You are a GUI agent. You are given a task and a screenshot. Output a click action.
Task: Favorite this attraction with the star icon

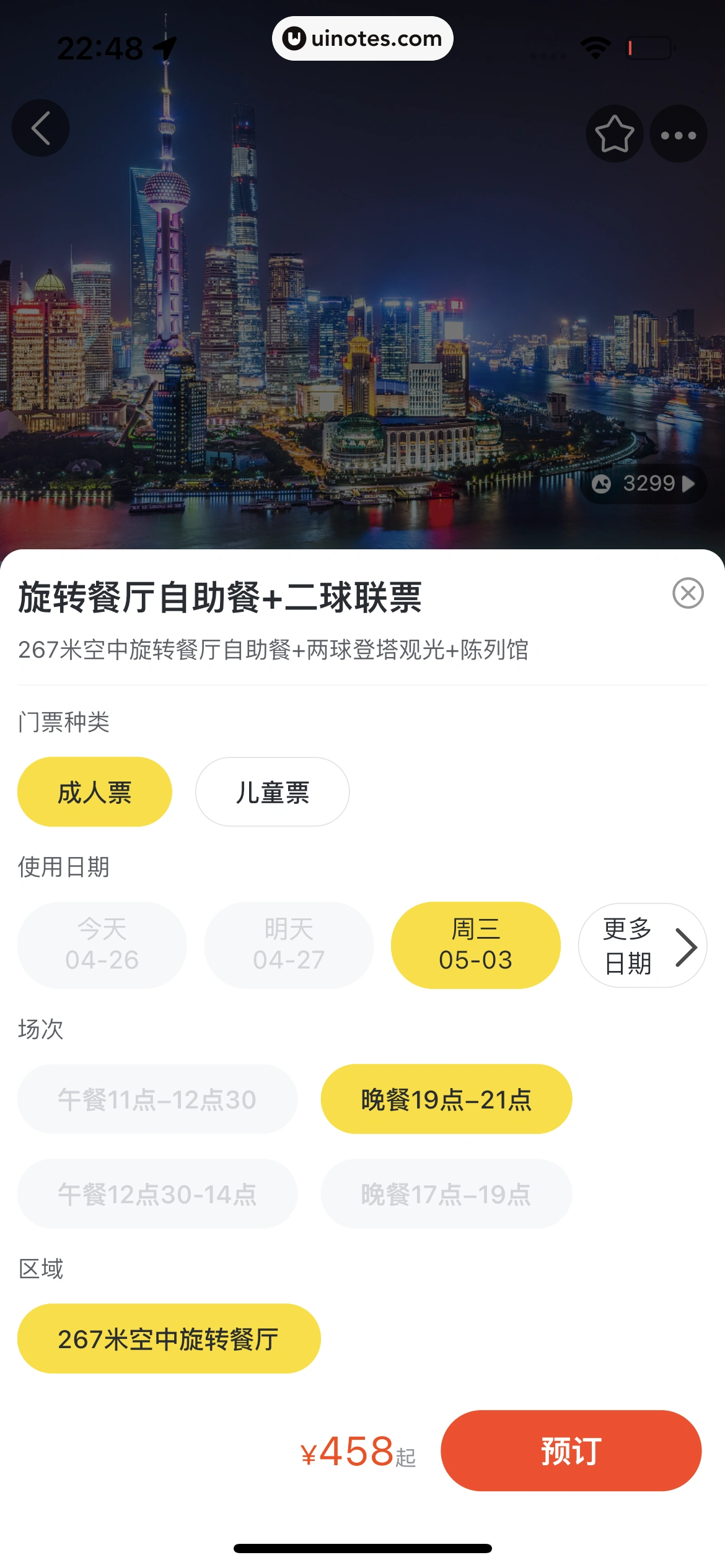(x=614, y=134)
